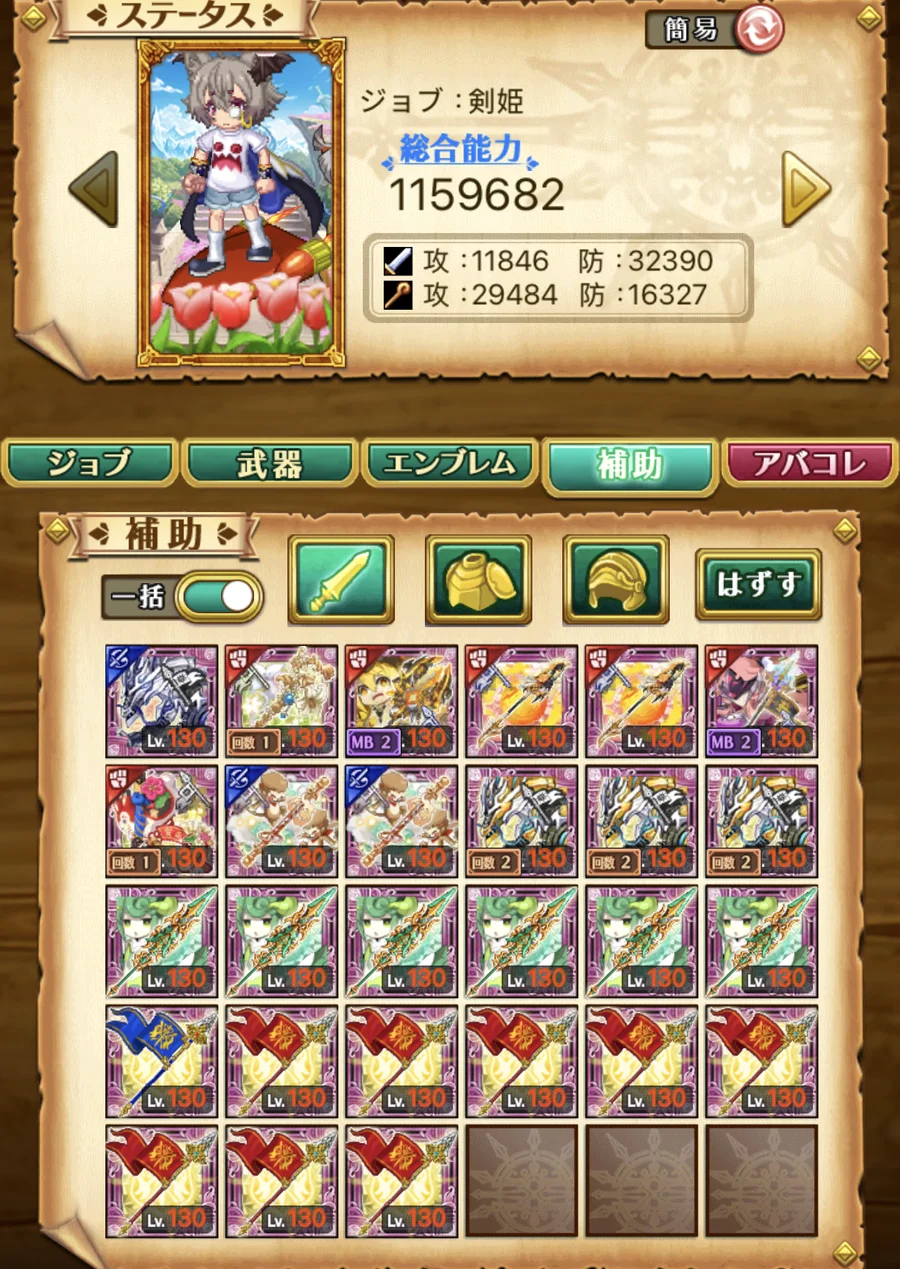The height and width of the screenshot is (1269, 900).
Task: Switch to the ジョブ tab
Action: tap(90, 463)
